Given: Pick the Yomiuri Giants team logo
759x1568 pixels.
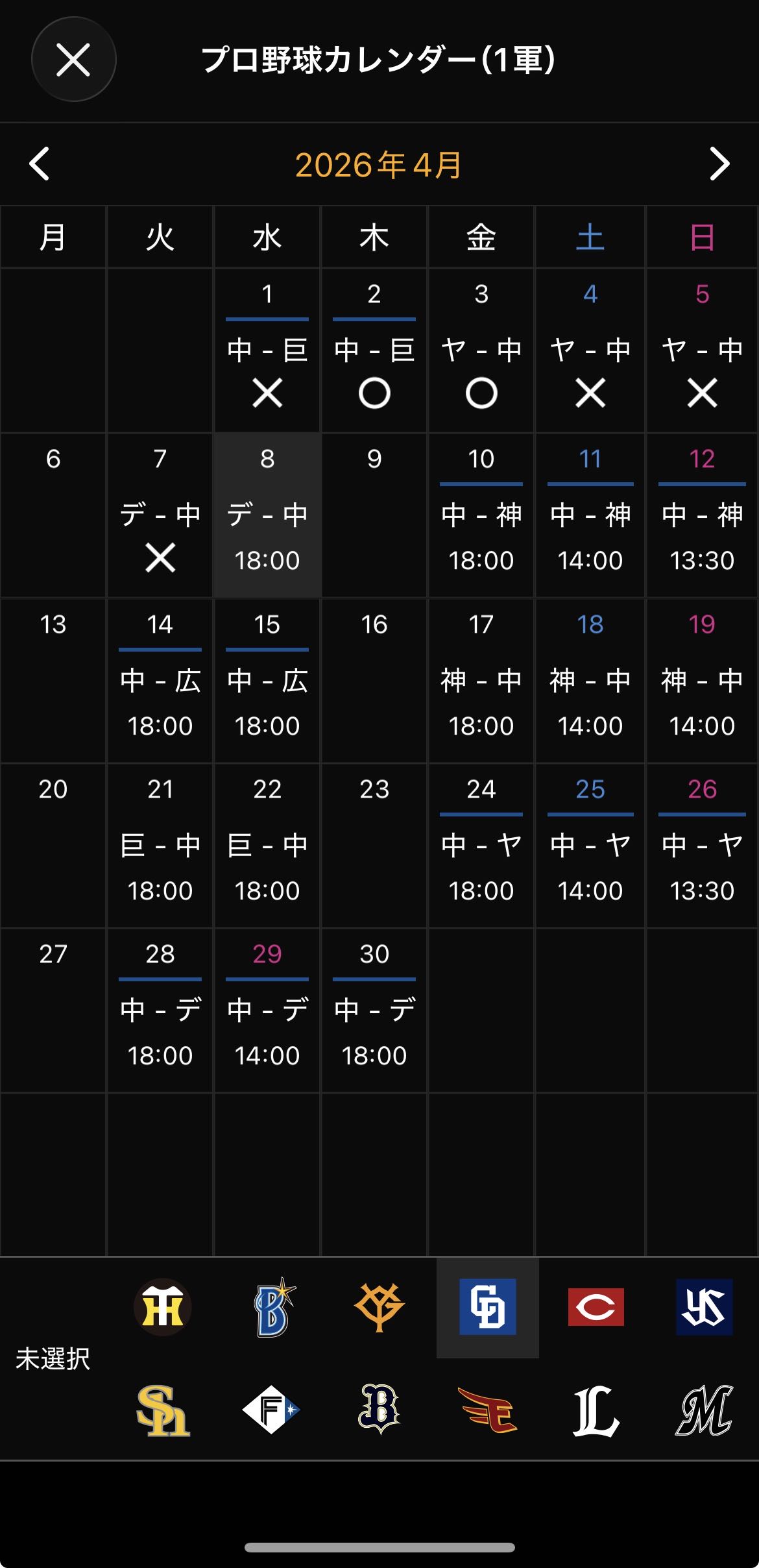Looking at the screenshot, I should click(x=379, y=1307).
